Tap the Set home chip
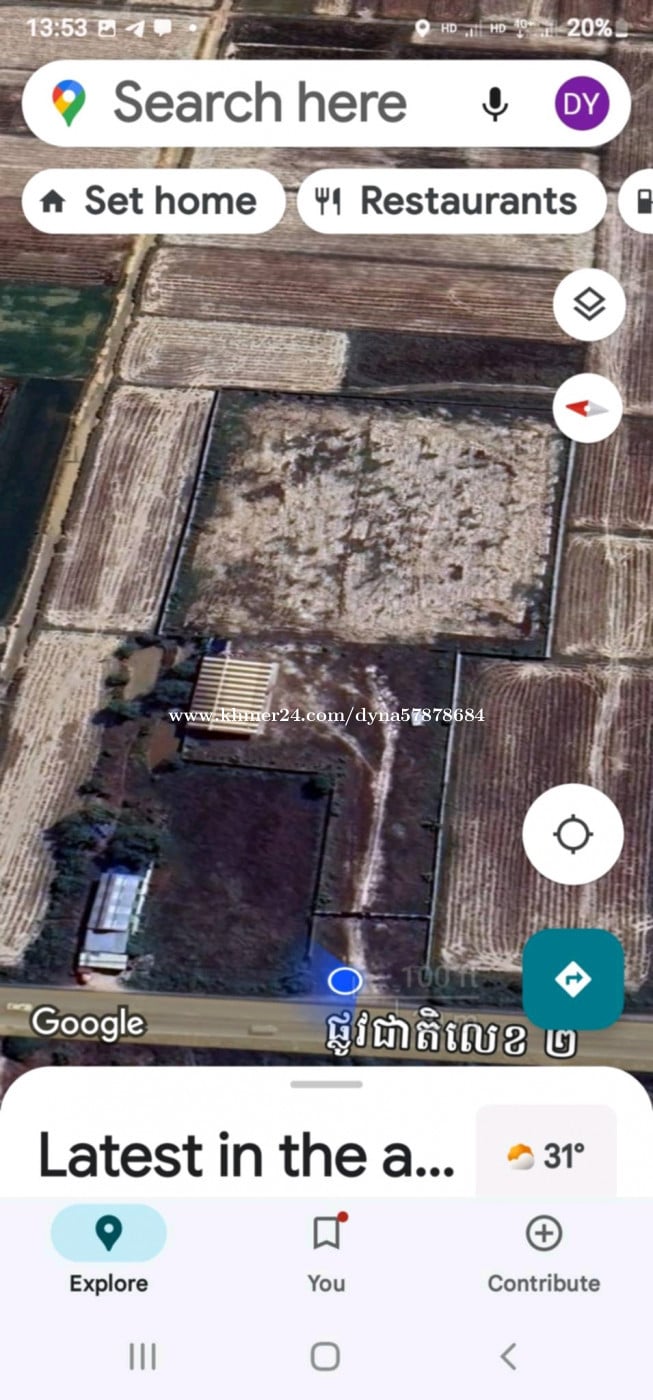The image size is (653, 1400). pyautogui.click(x=153, y=201)
